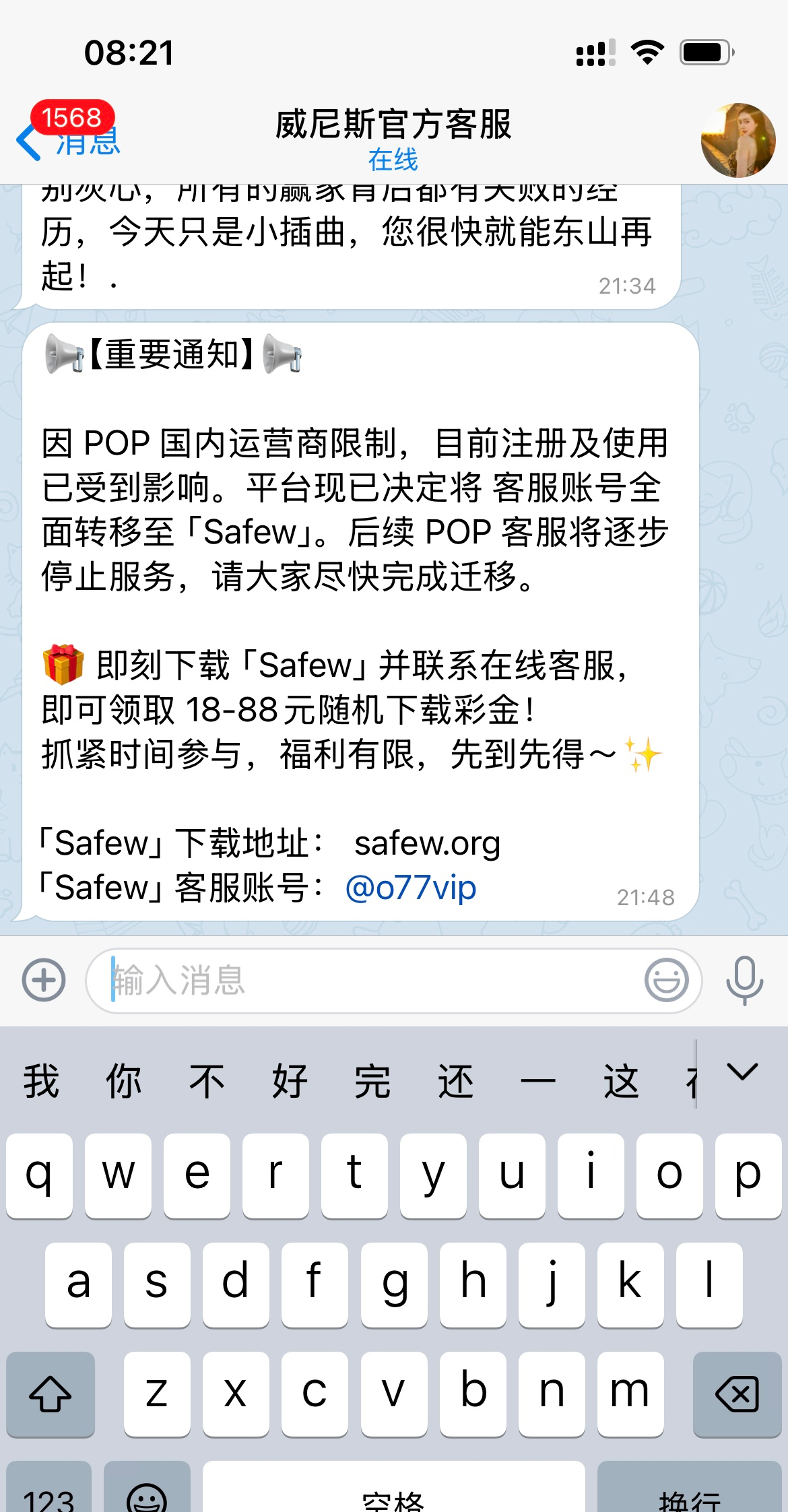Viewport: 788px width, 1512px height.
Task: Open the contact's profile photo
Action: (x=737, y=140)
